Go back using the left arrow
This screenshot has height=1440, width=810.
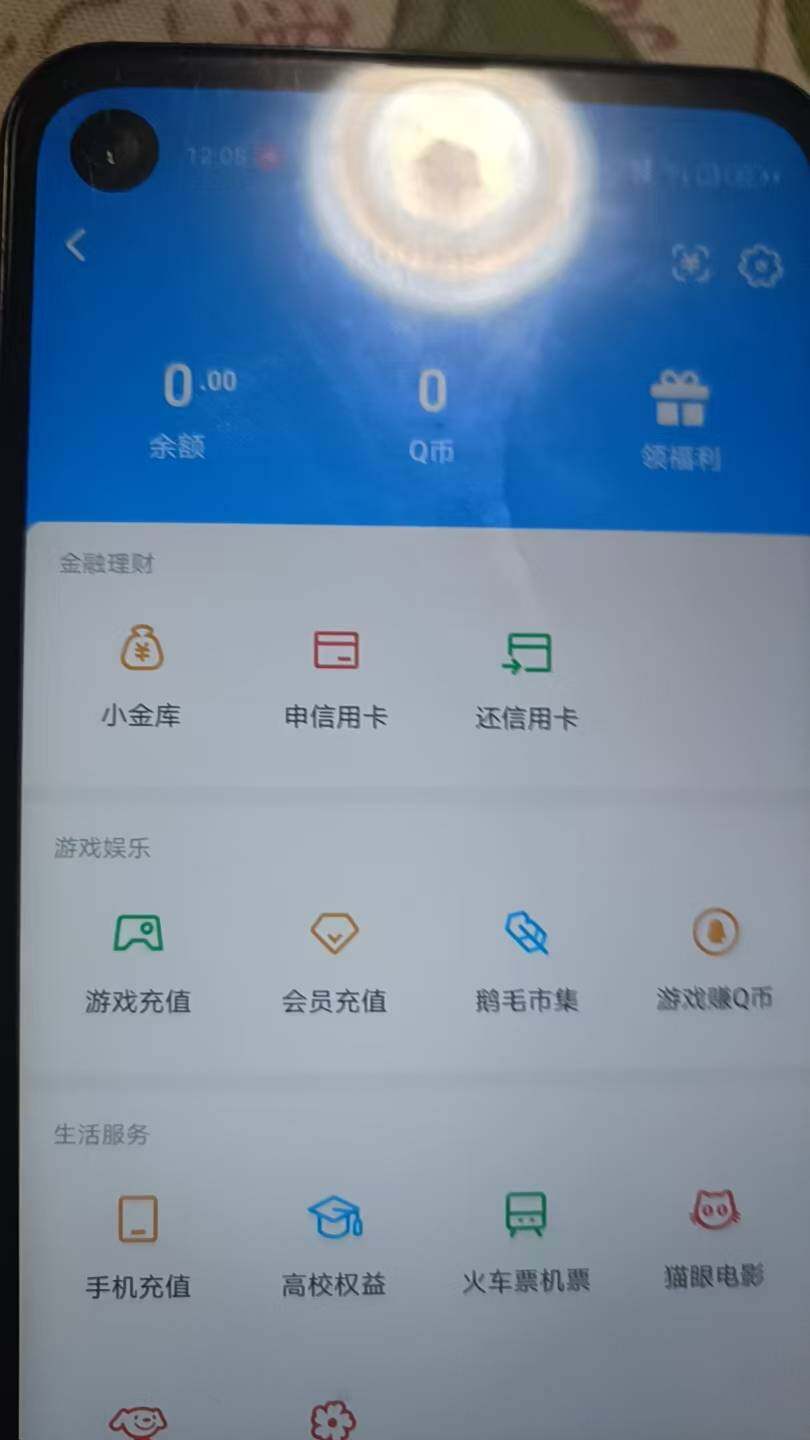[77, 247]
